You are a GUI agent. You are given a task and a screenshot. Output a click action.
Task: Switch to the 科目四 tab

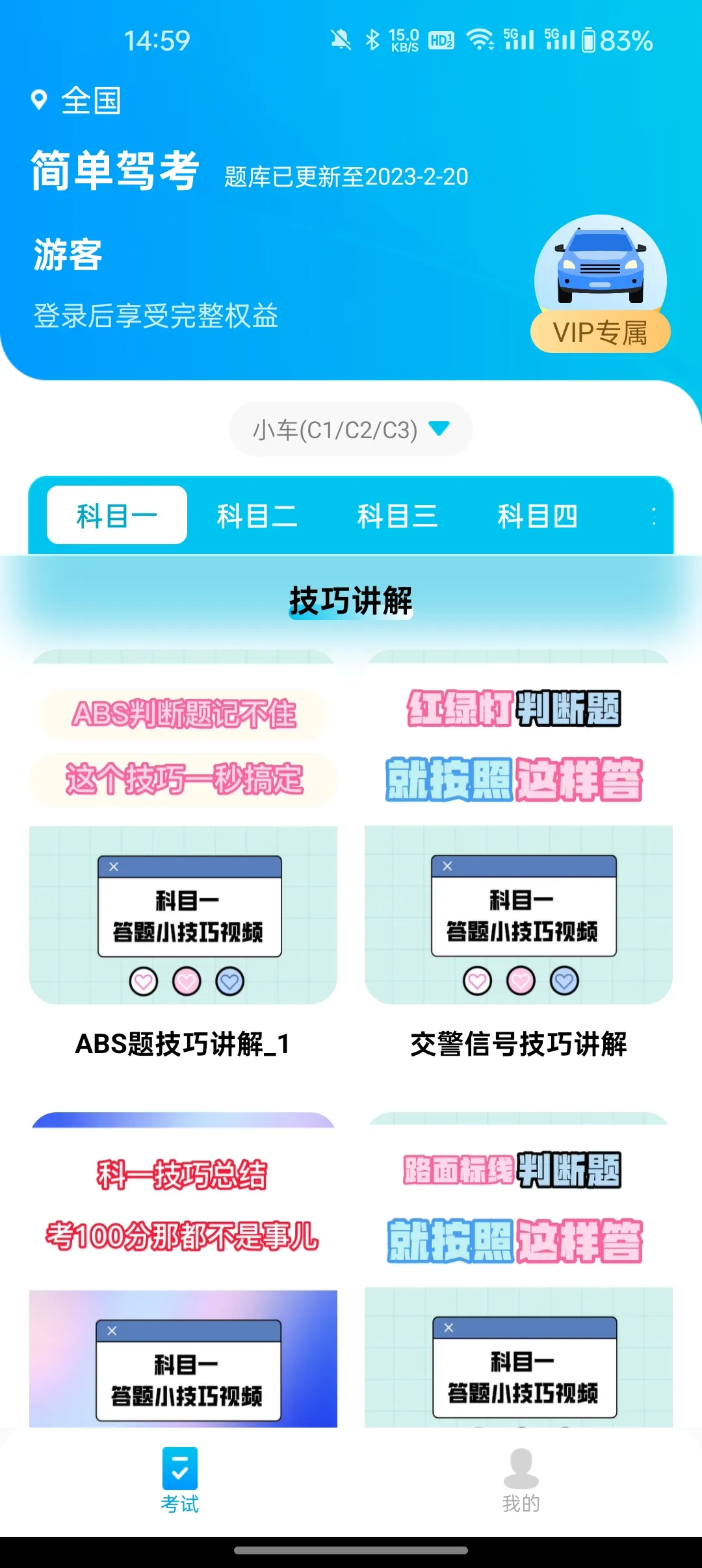point(538,516)
